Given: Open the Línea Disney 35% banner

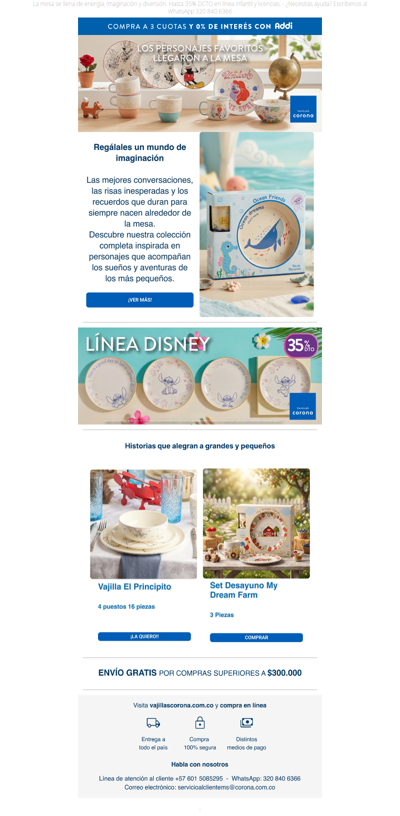Looking at the screenshot, I should (x=200, y=376).
